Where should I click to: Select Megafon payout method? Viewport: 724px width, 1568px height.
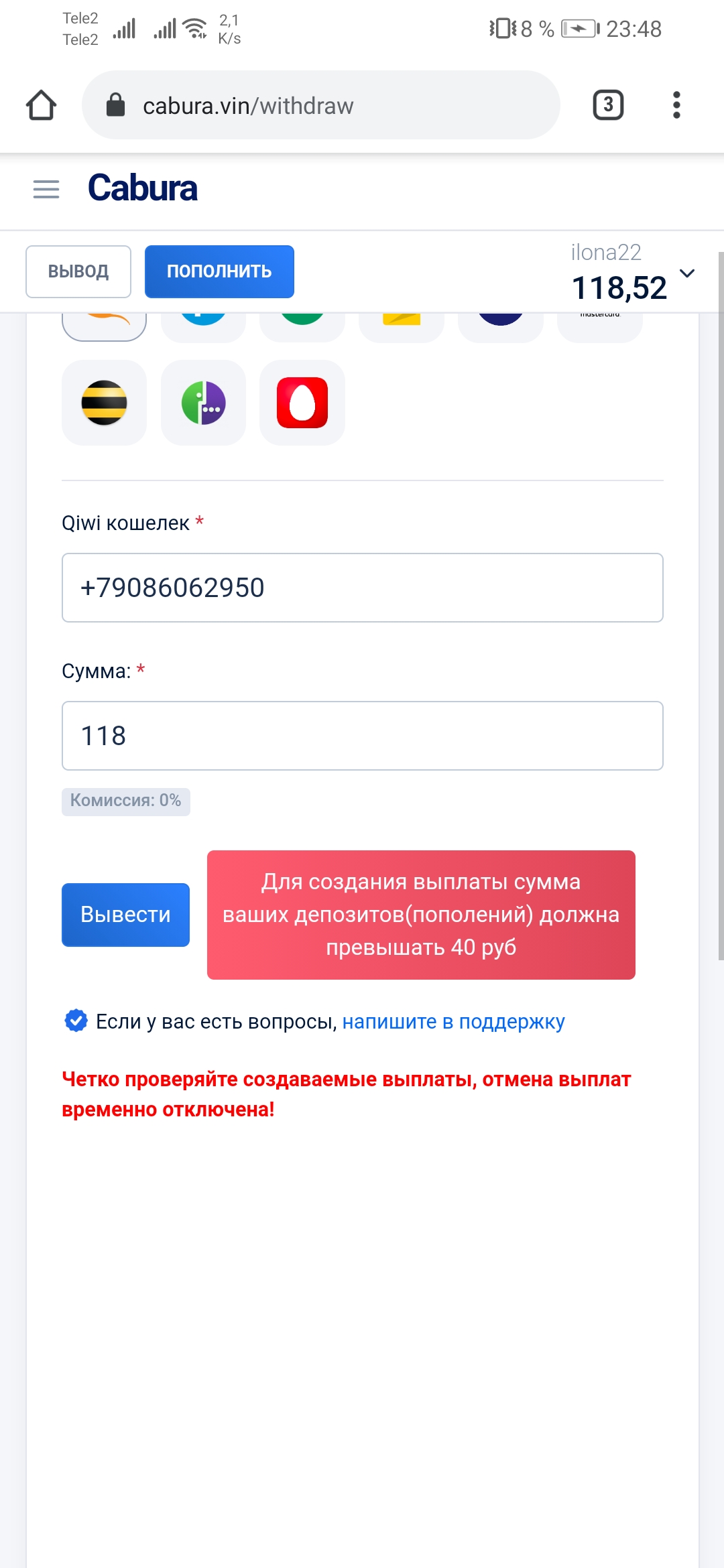[x=203, y=403]
